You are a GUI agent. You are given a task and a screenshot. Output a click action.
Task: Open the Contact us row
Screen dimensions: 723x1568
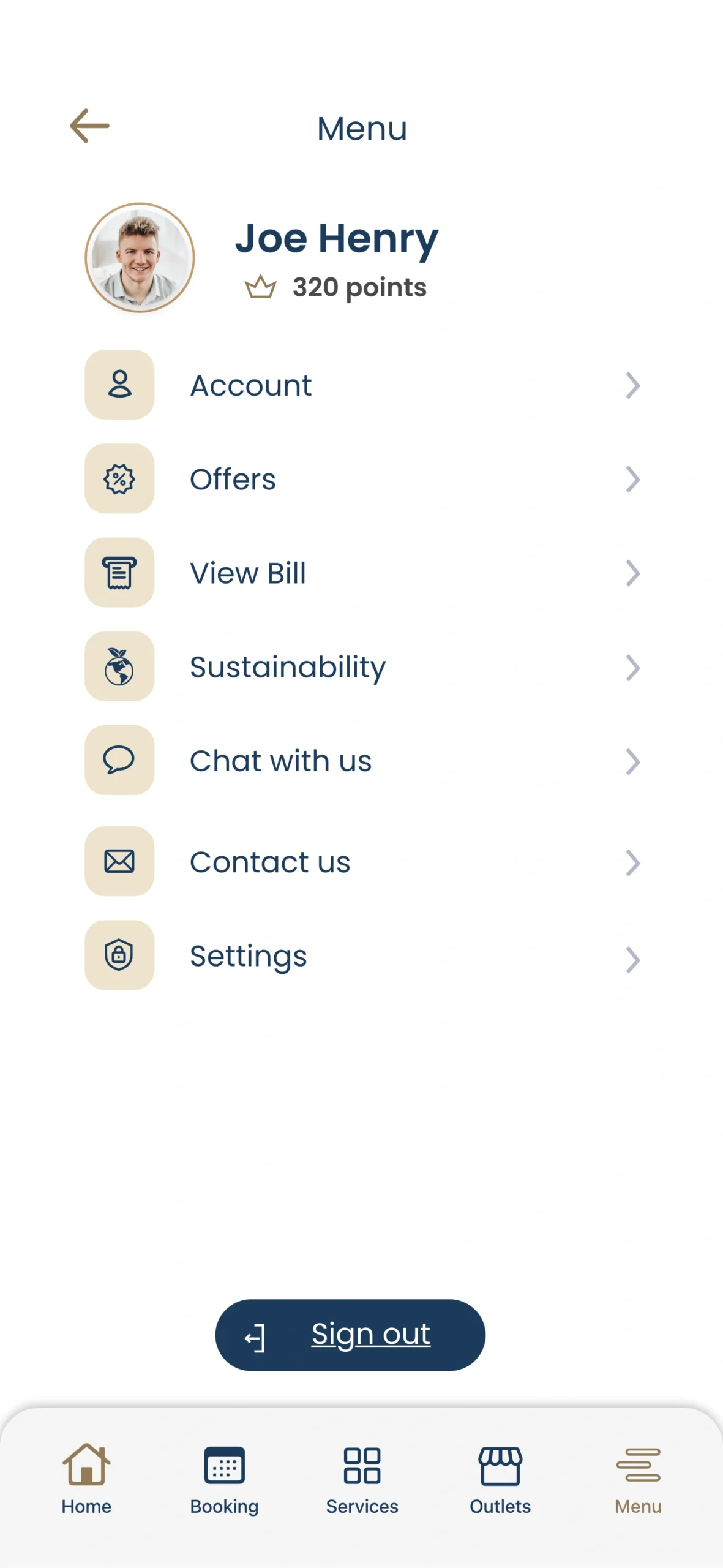(361, 862)
